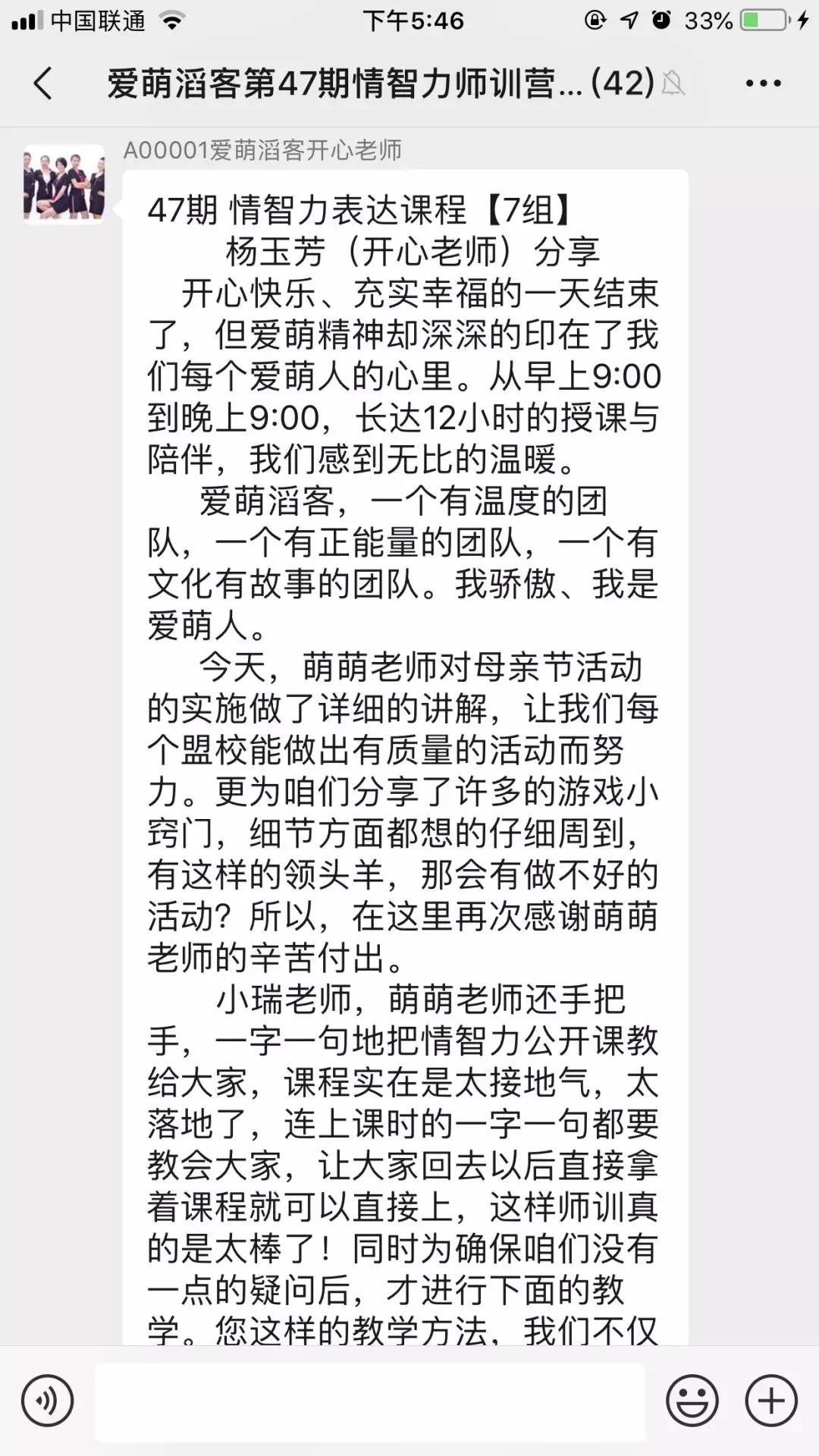The height and width of the screenshot is (1456, 819).
Task: Open the emoji sticker panel
Action: pyautogui.click(x=692, y=1401)
